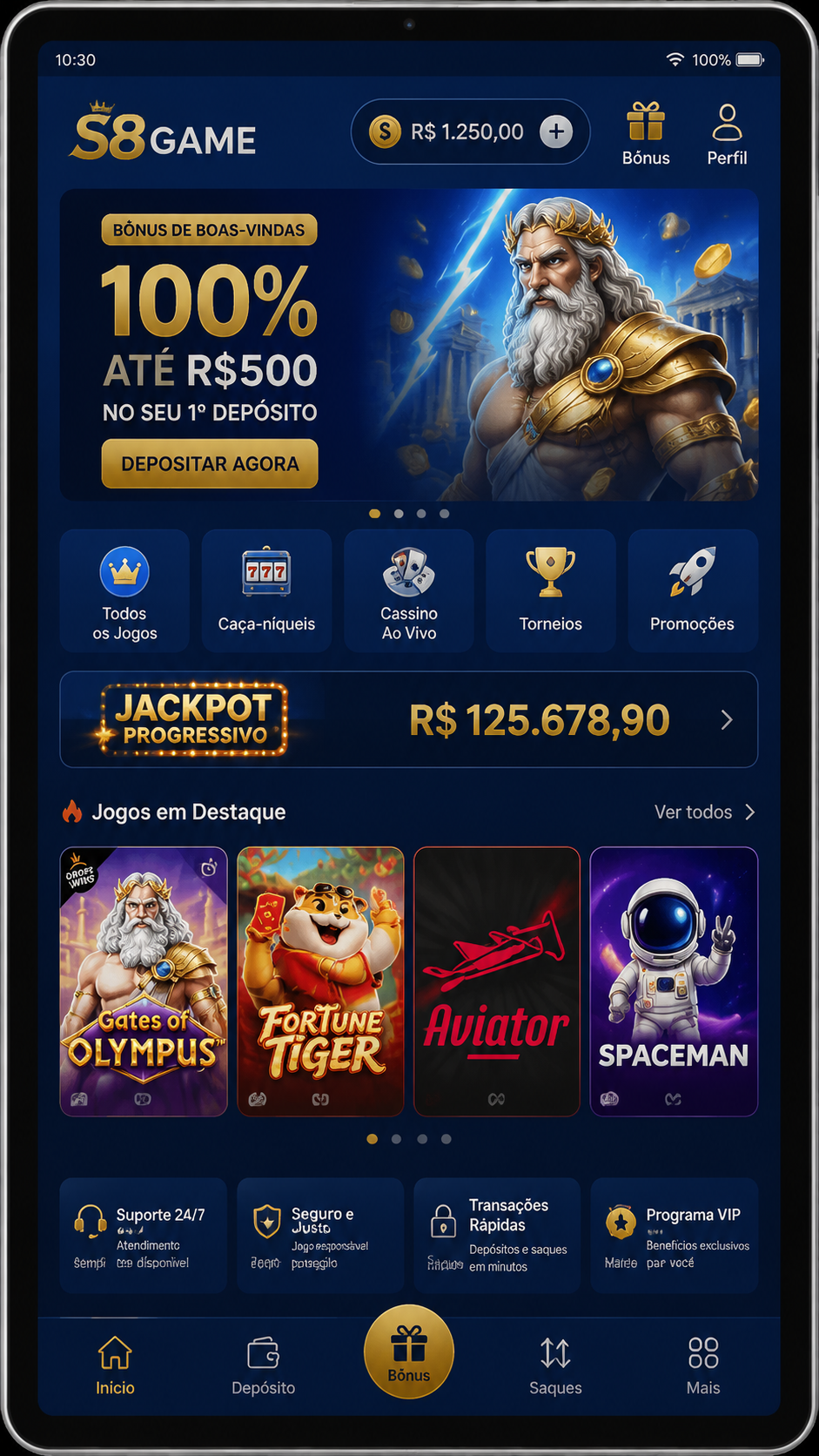Open the Promoções category
Viewport: 819px width, 1456px height.
(693, 590)
